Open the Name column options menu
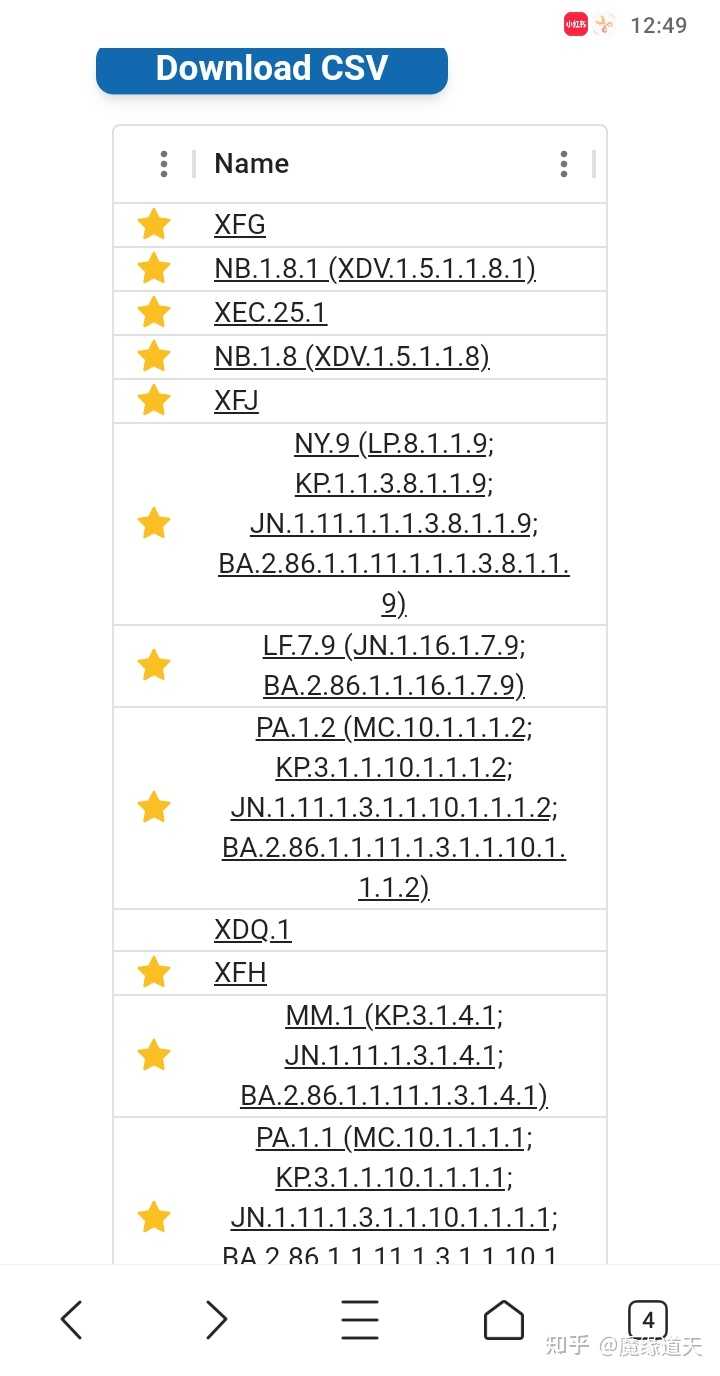720x1376 pixels. 564,164
